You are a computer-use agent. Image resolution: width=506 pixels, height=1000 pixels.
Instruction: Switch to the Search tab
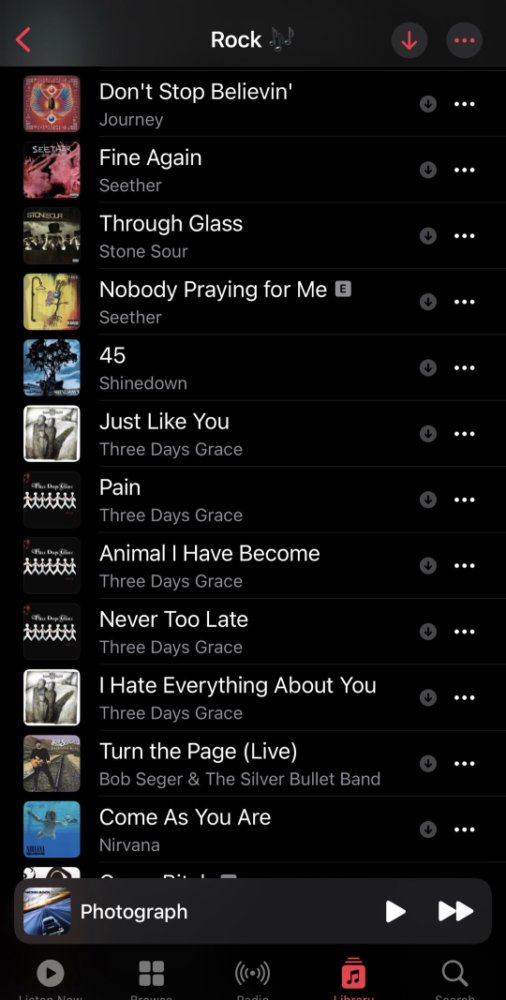pos(455,976)
